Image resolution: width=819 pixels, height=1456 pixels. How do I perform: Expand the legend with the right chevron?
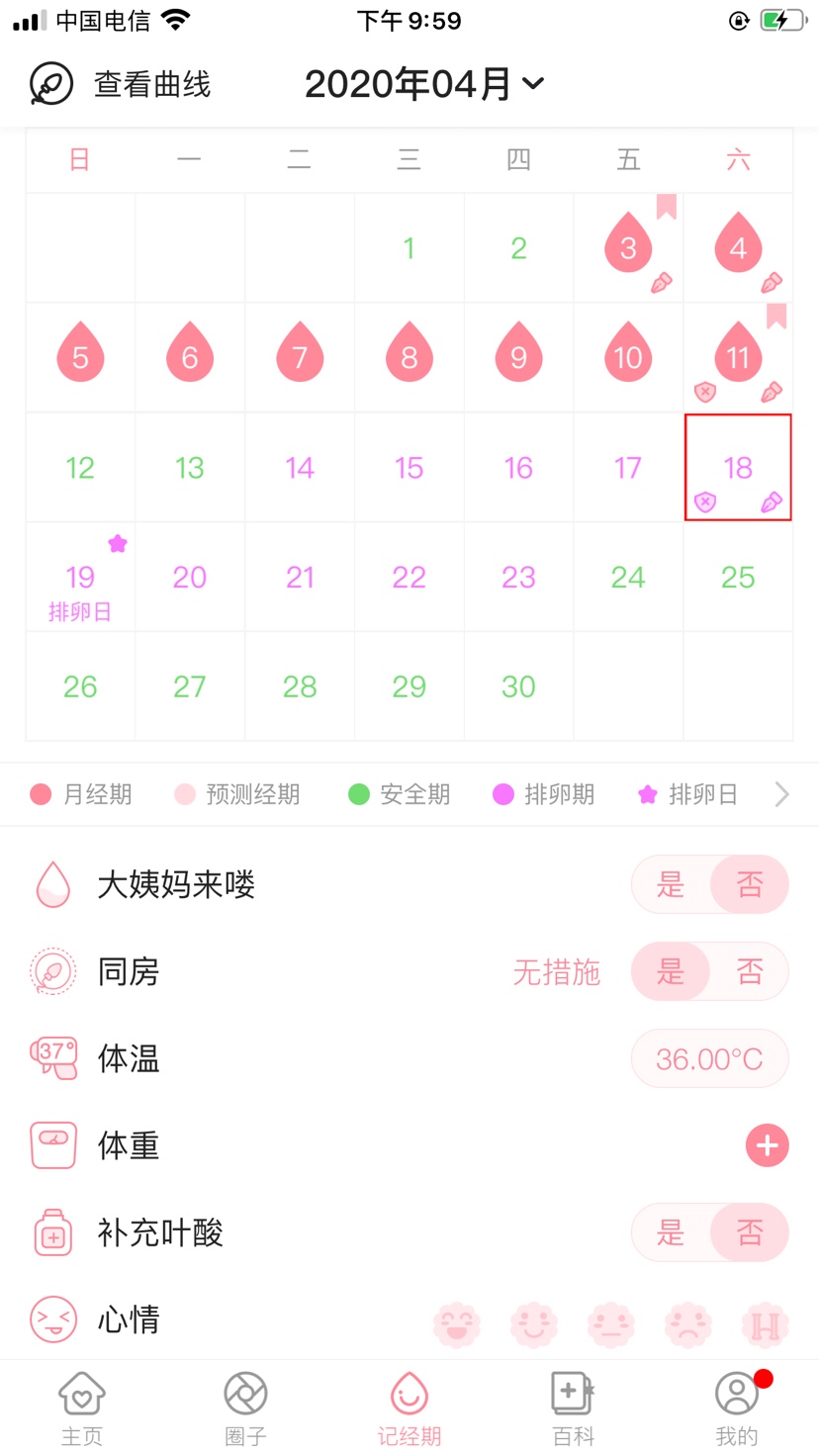[781, 794]
